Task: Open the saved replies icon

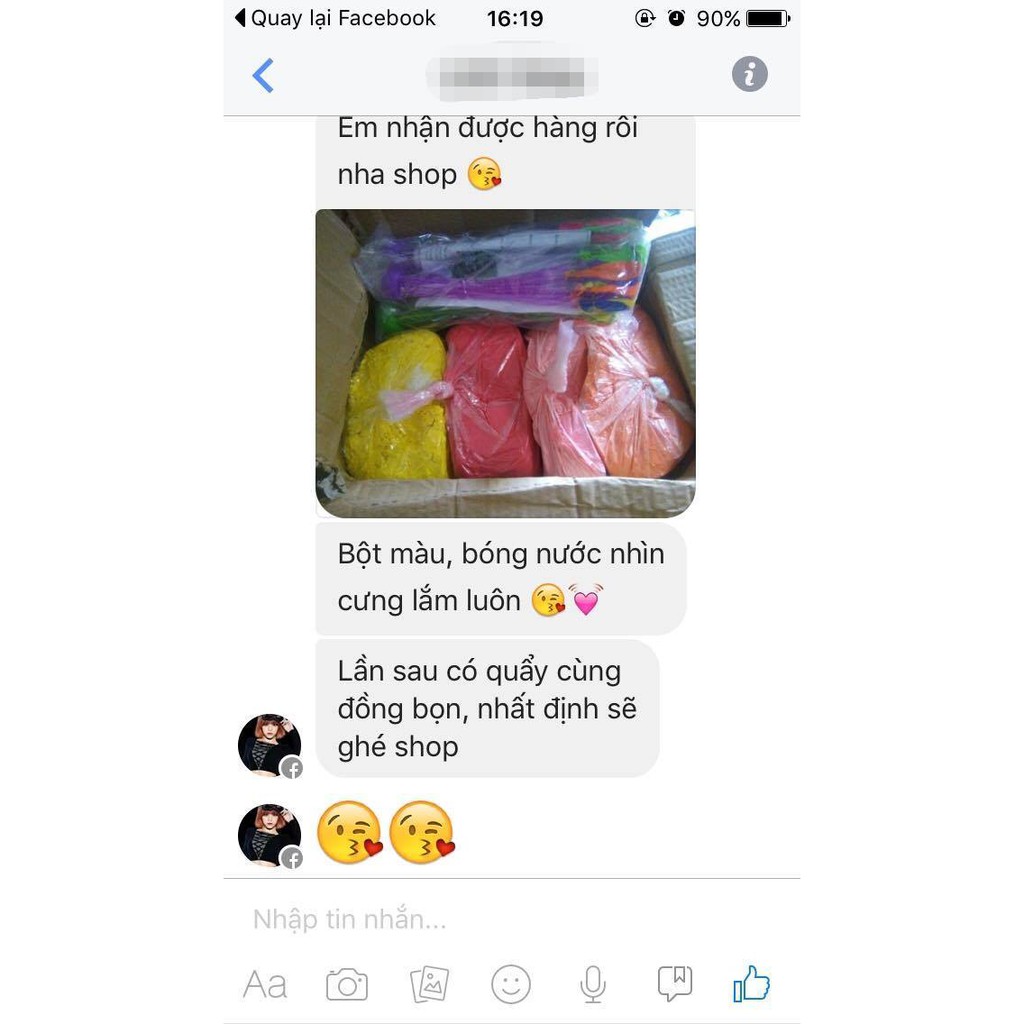Action: [675, 984]
